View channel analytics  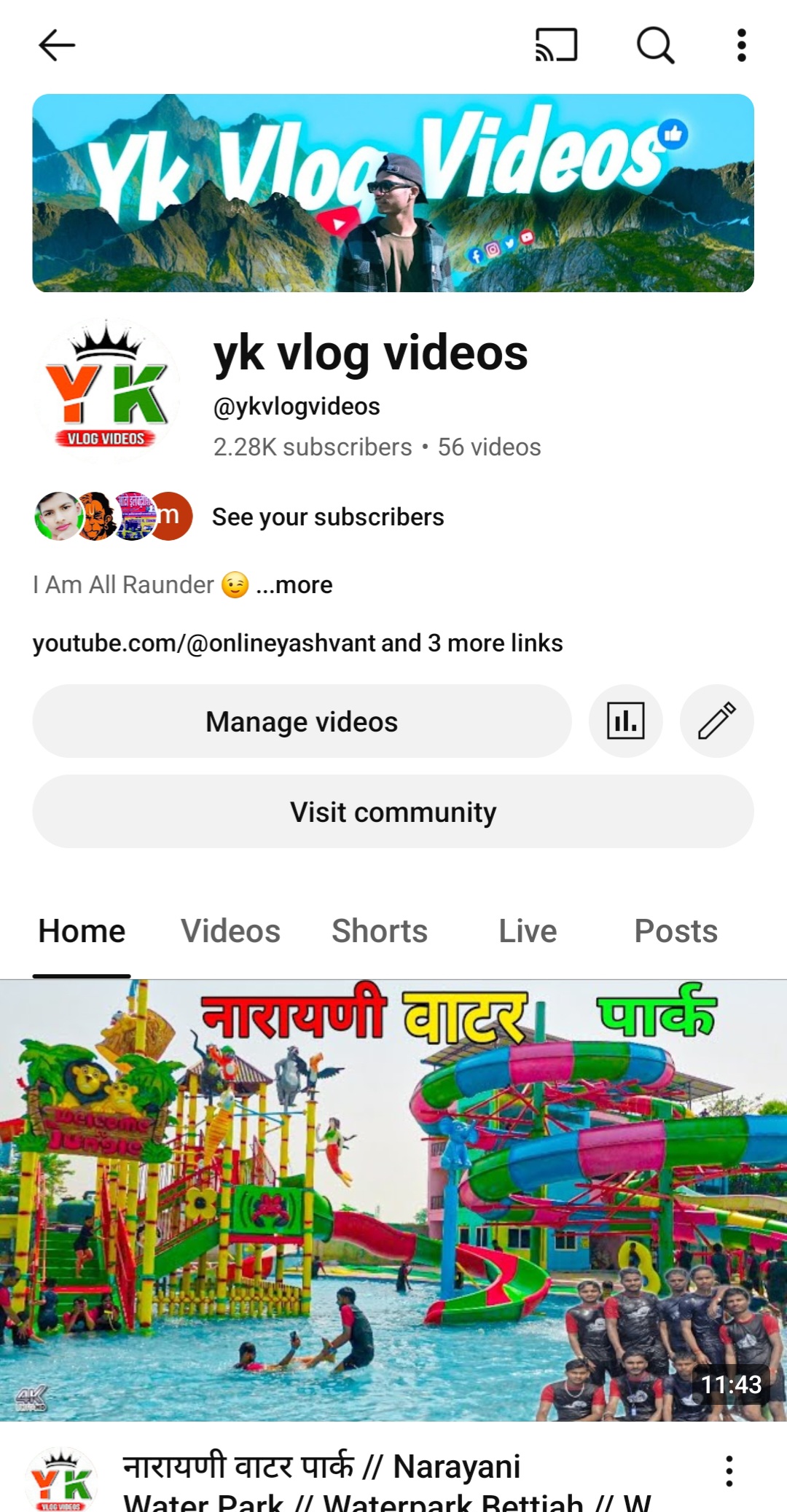tap(625, 721)
